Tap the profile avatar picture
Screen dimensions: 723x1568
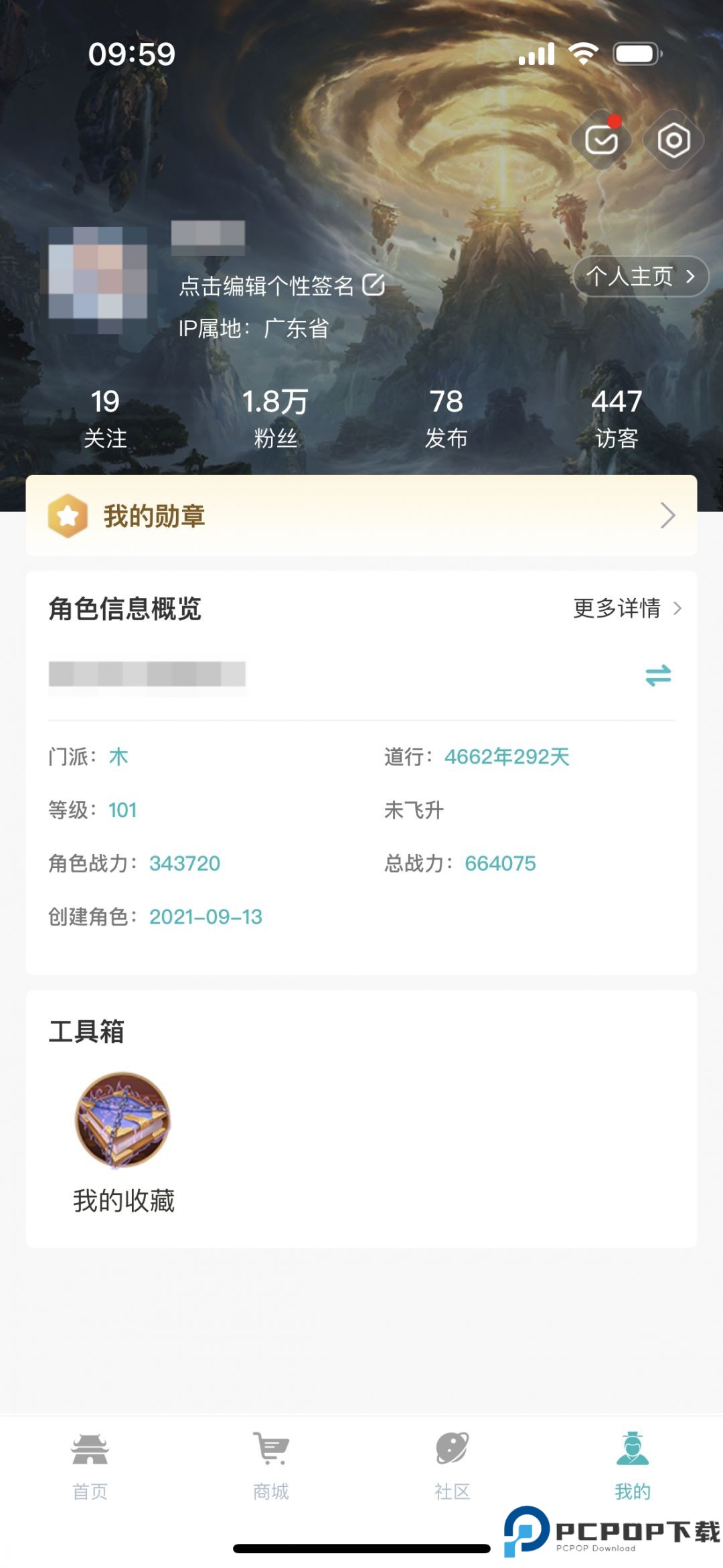click(x=98, y=280)
